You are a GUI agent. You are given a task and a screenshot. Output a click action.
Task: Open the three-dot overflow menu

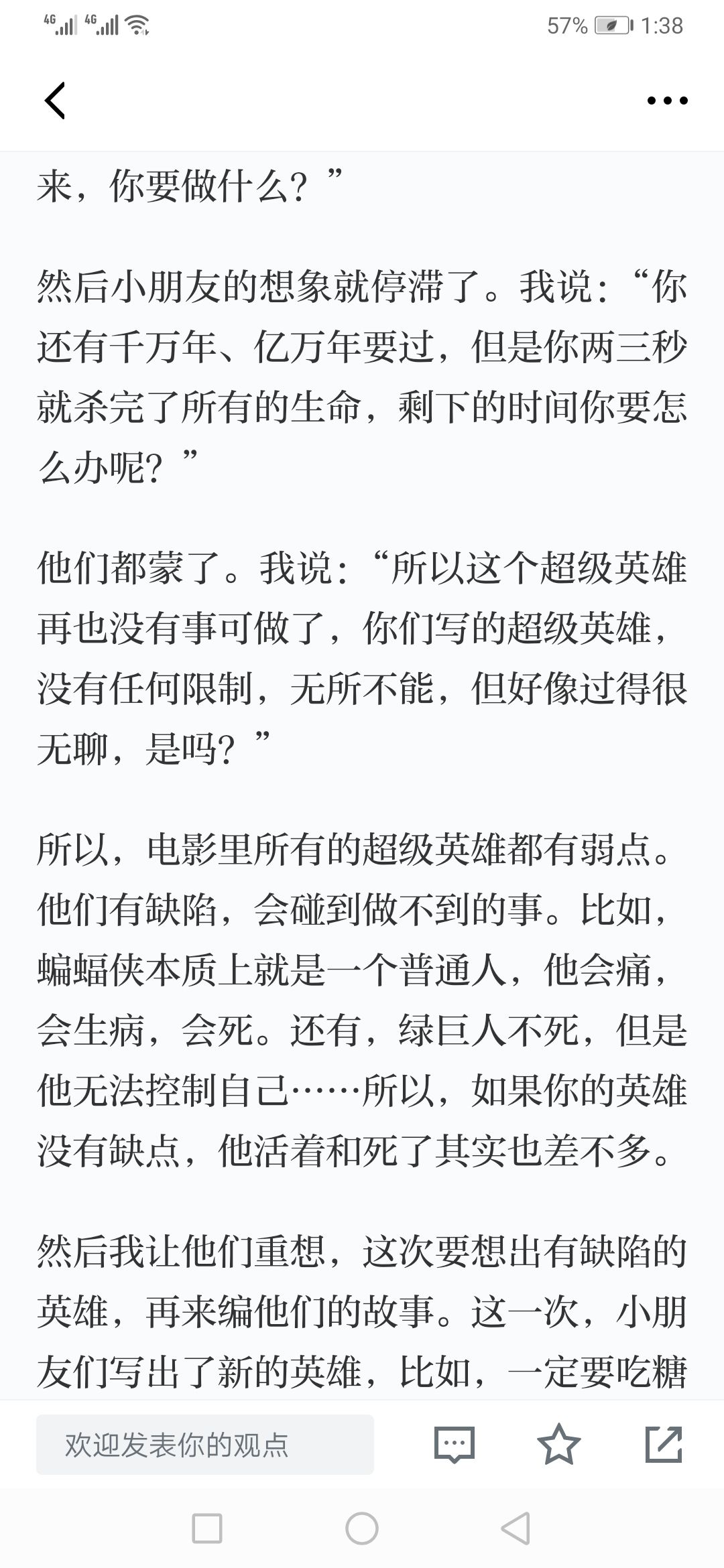(x=667, y=101)
